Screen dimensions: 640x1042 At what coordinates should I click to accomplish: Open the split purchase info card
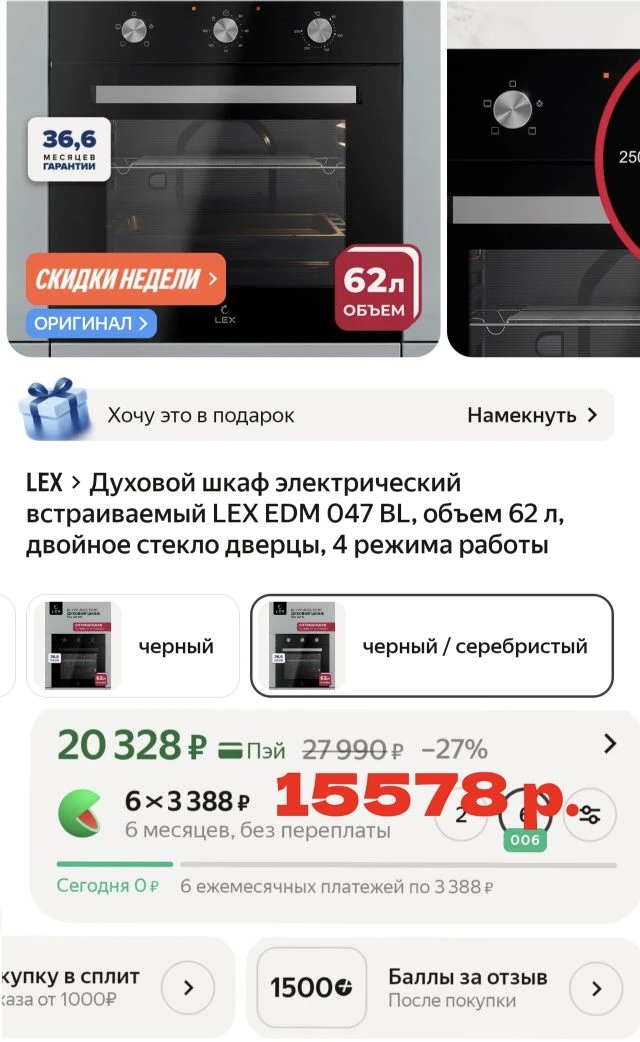pos(115,987)
